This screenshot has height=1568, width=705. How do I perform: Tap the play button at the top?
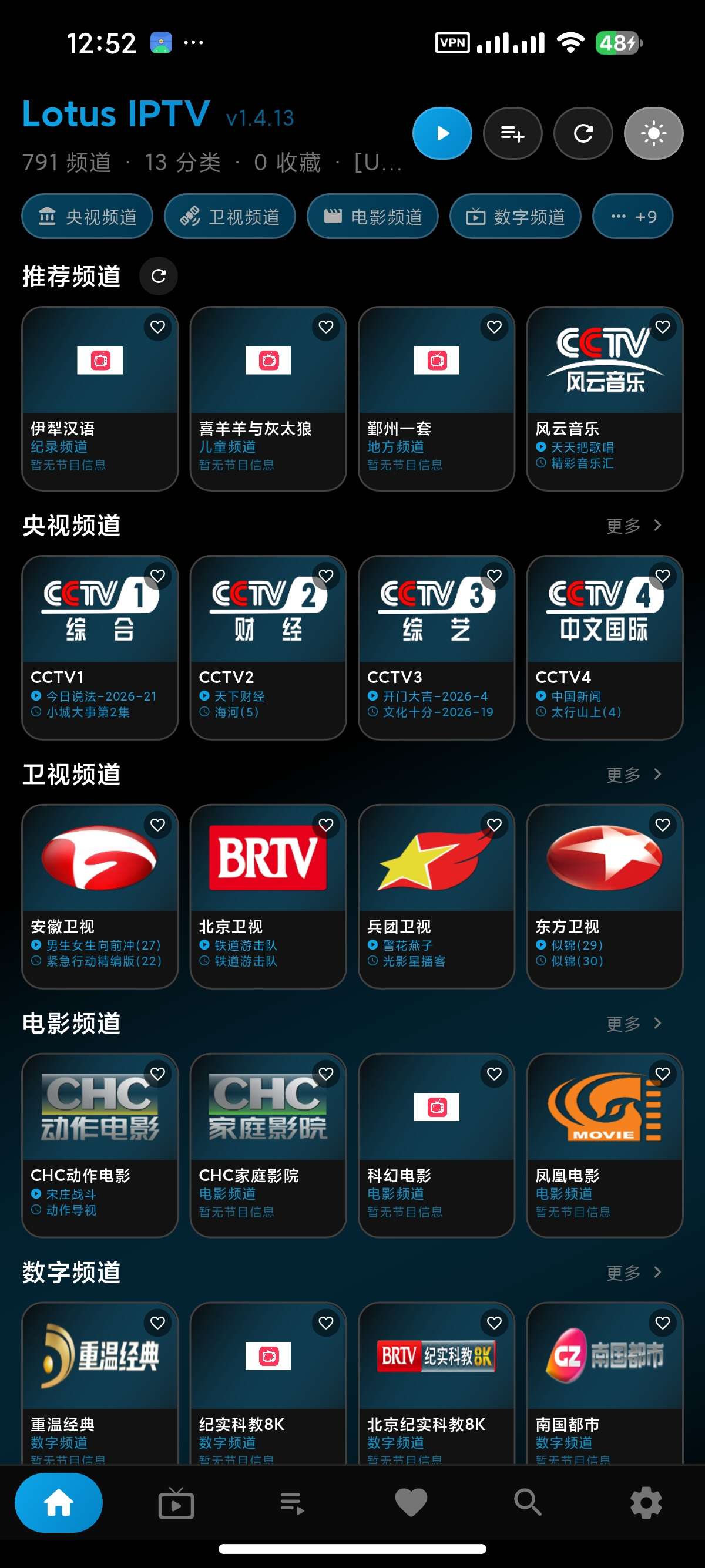click(x=441, y=133)
